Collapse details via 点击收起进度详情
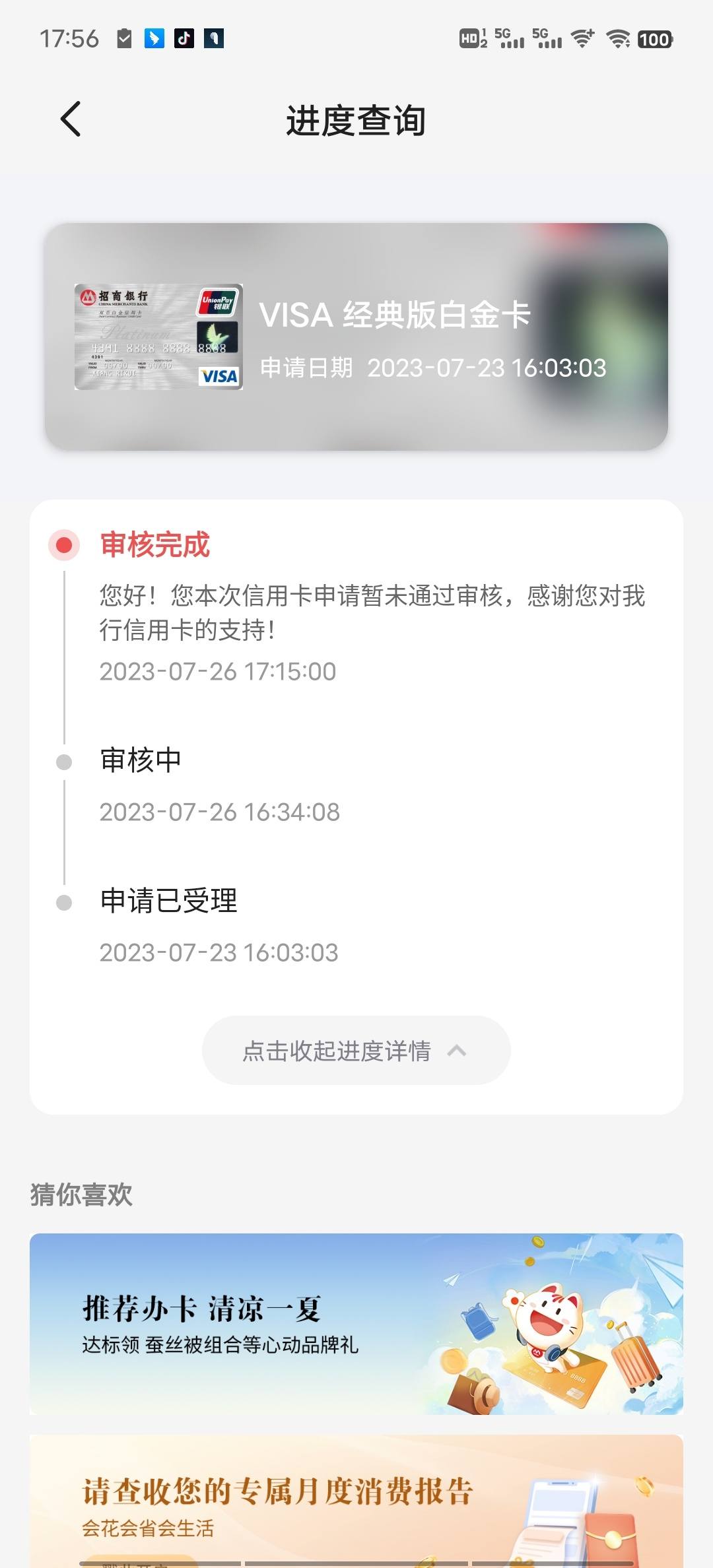Screen dimensions: 713x1568 coord(356,1050)
